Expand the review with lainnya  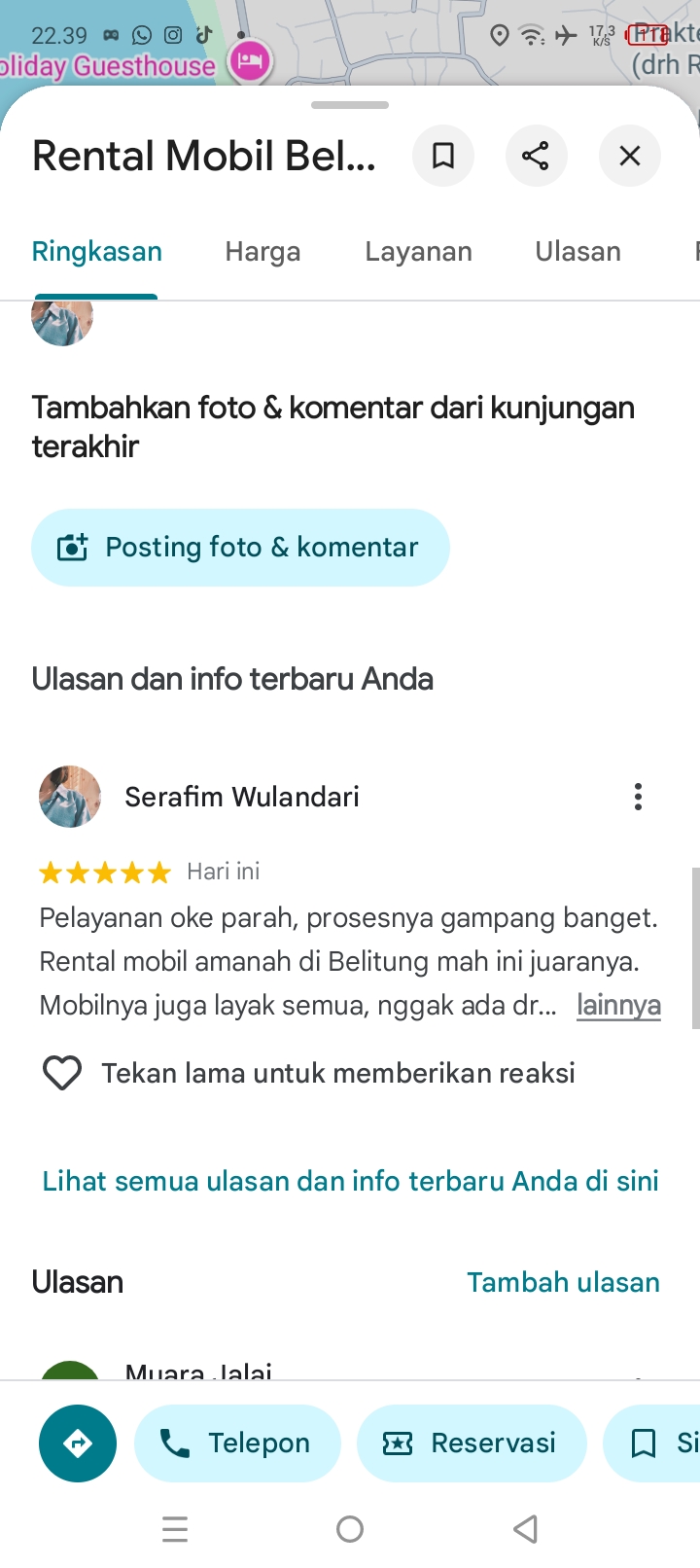[x=618, y=1005]
